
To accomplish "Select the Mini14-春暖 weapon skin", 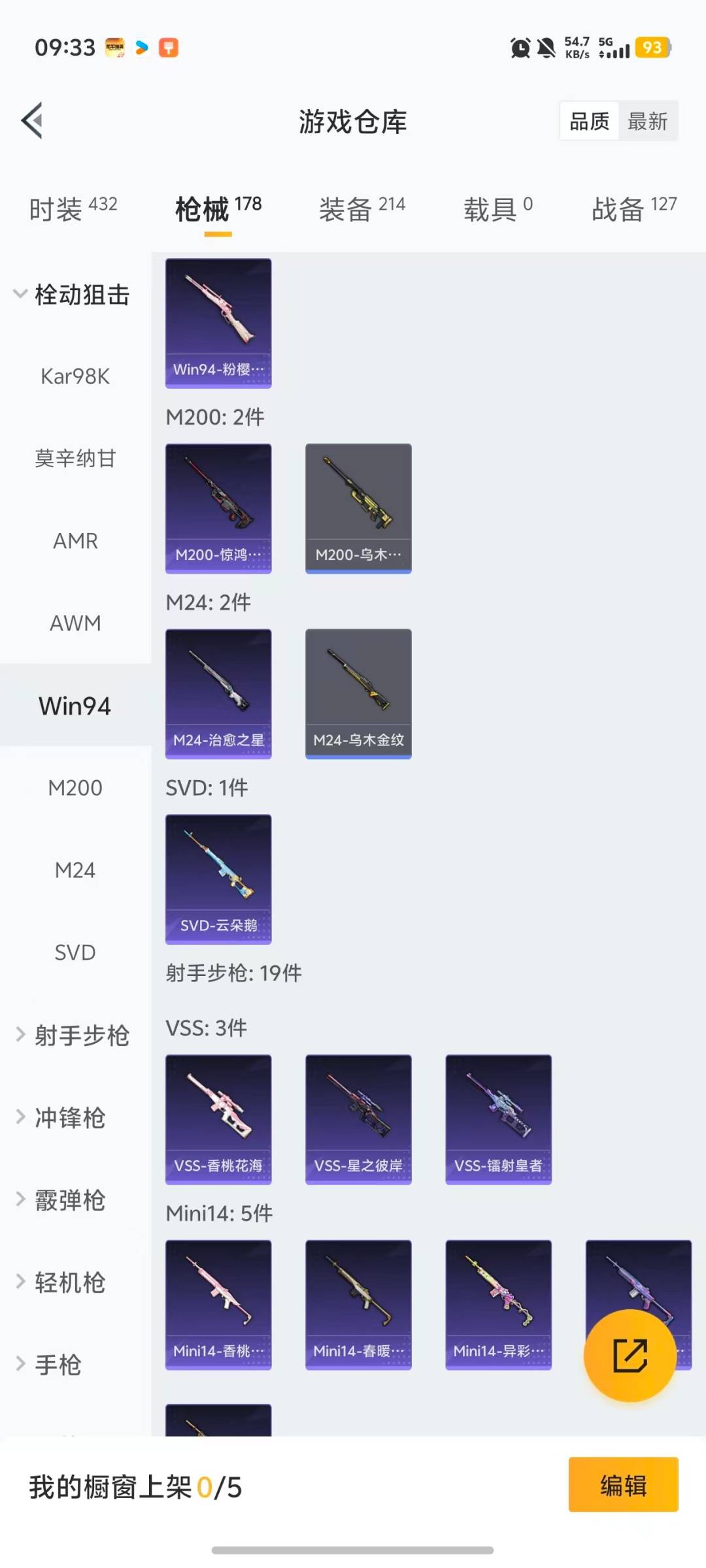I will click(358, 1303).
